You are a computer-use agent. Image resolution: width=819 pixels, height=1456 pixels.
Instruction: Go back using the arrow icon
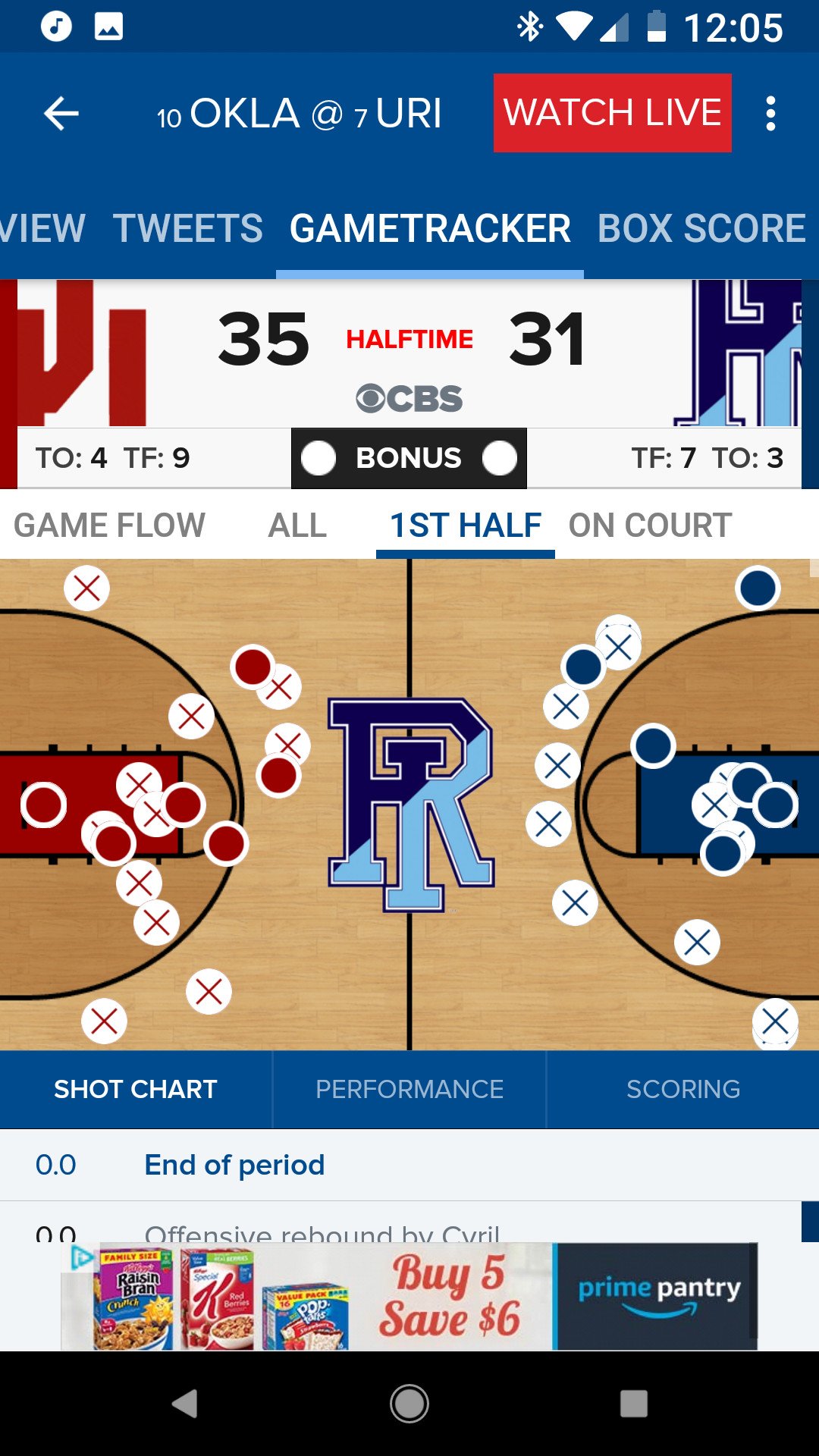(x=61, y=114)
